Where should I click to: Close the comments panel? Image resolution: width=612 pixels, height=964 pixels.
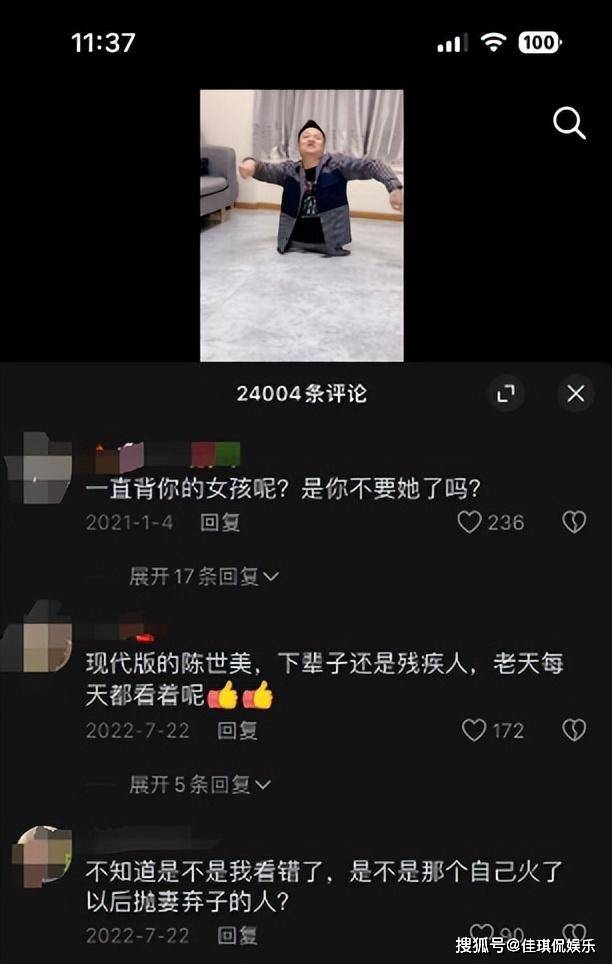[x=575, y=394]
